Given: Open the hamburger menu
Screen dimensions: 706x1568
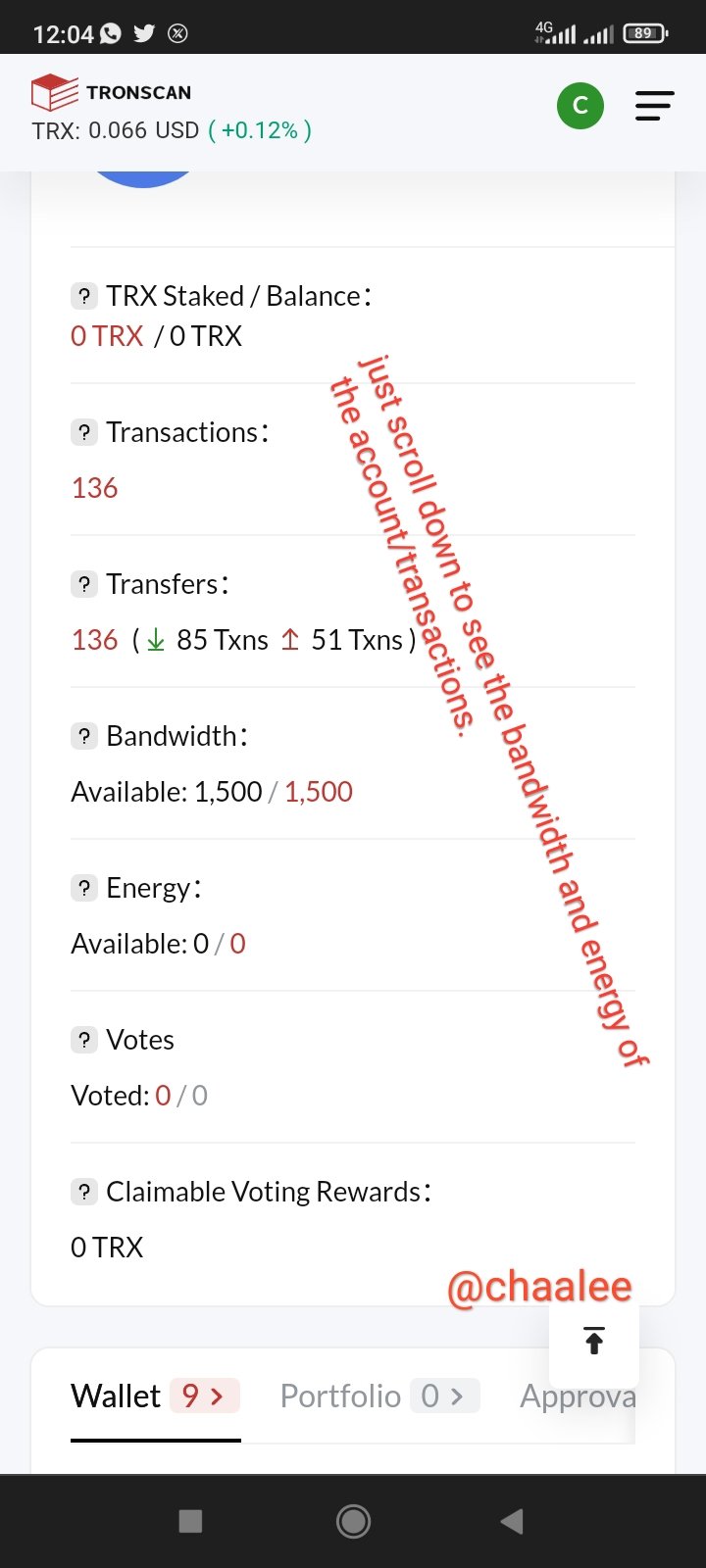Looking at the screenshot, I should coord(654,106).
